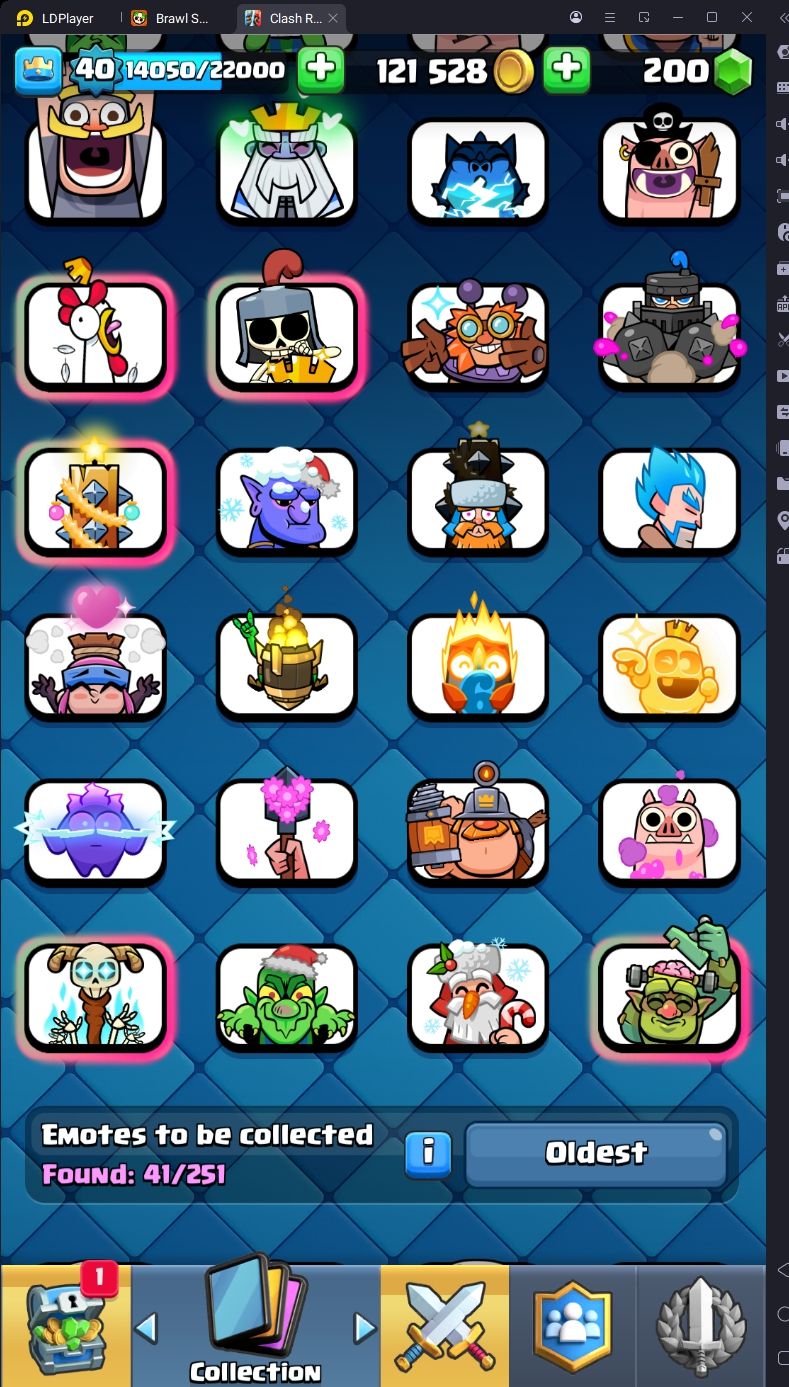Pick the golden pointing king emote
This screenshot has width=789, height=1387.
coord(669,665)
